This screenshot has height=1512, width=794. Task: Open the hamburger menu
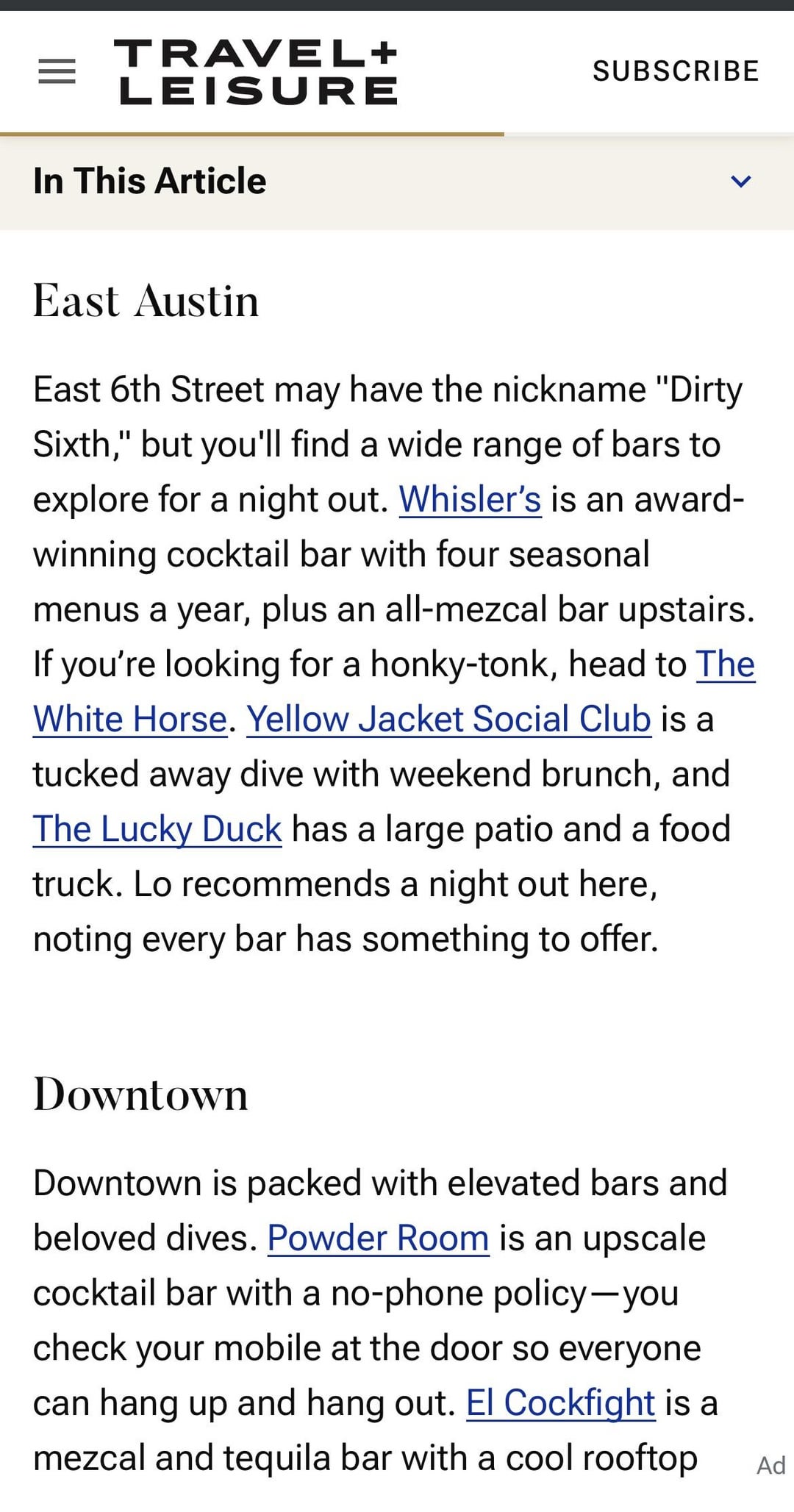pos(57,71)
